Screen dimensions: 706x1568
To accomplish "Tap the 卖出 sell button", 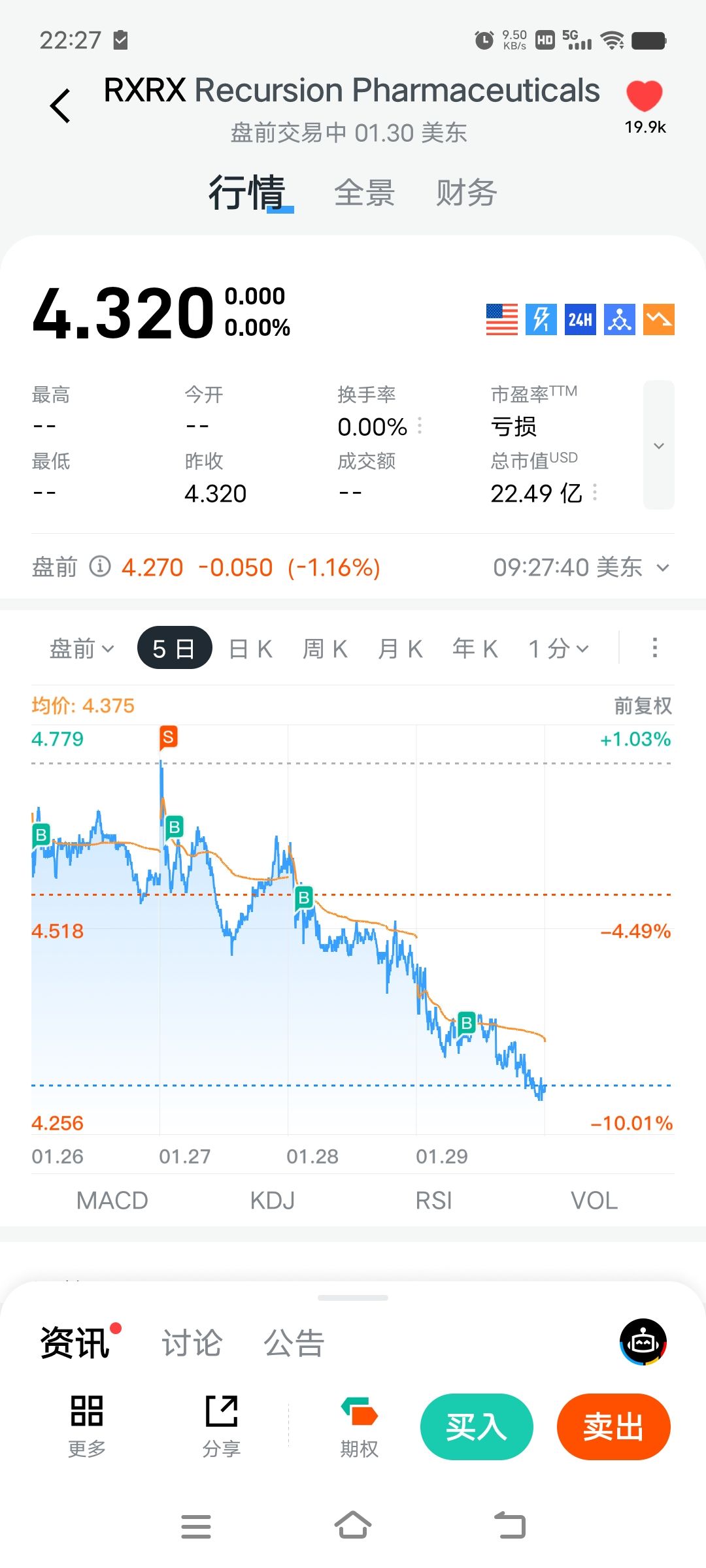I will [x=613, y=1427].
